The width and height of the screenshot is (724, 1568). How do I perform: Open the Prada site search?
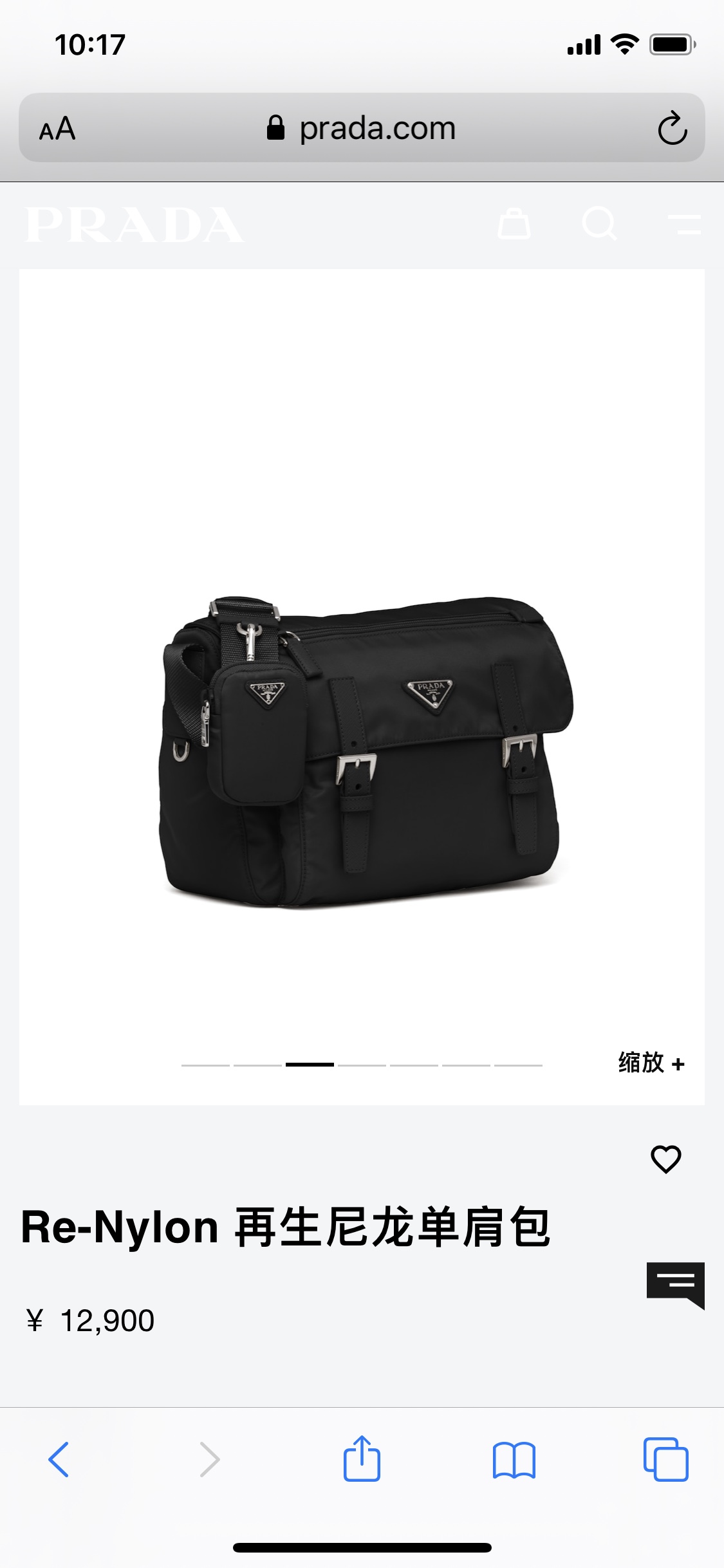599,224
